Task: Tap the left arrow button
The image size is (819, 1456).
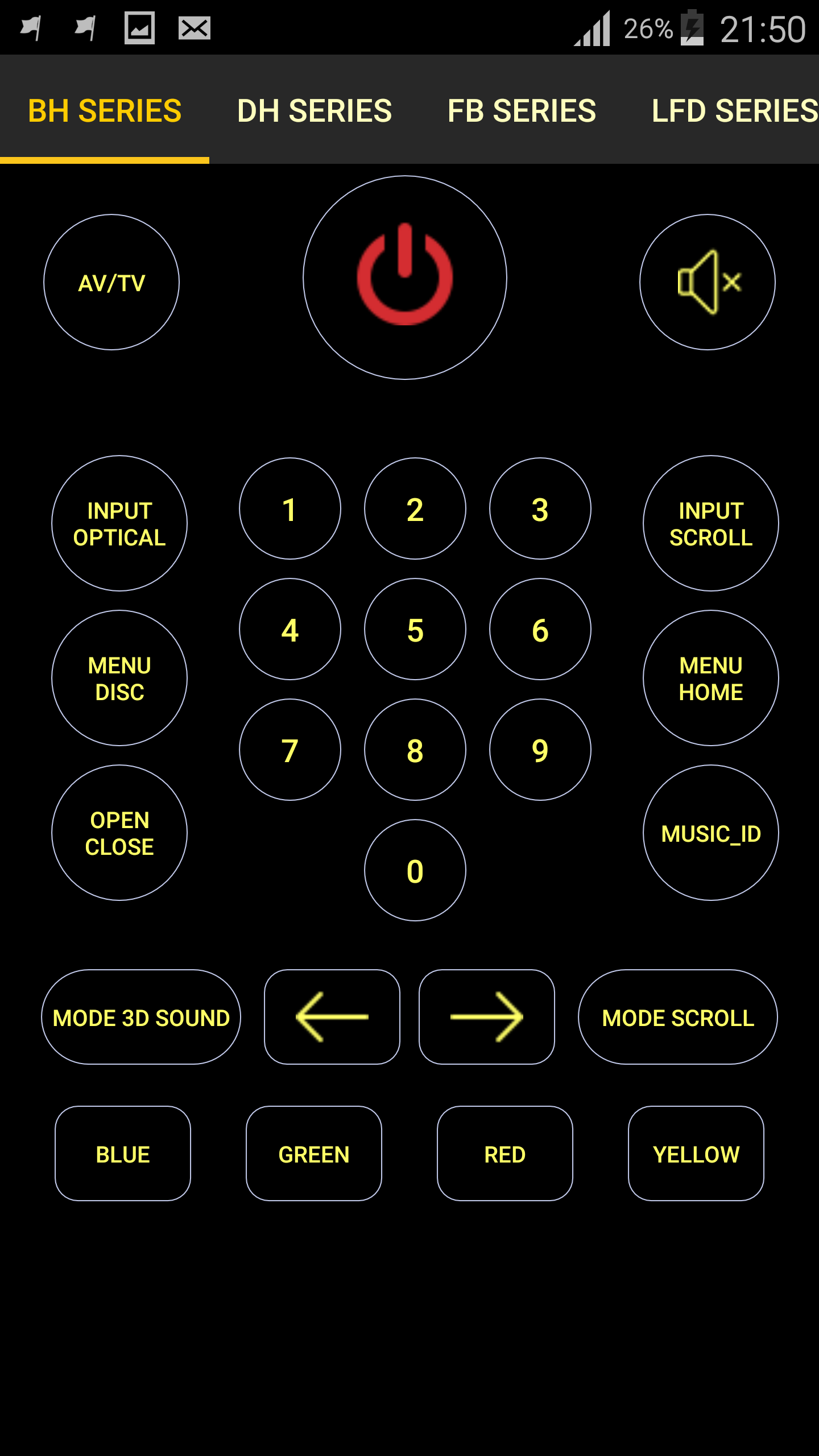Action: pyautogui.click(x=332, y=1017)
